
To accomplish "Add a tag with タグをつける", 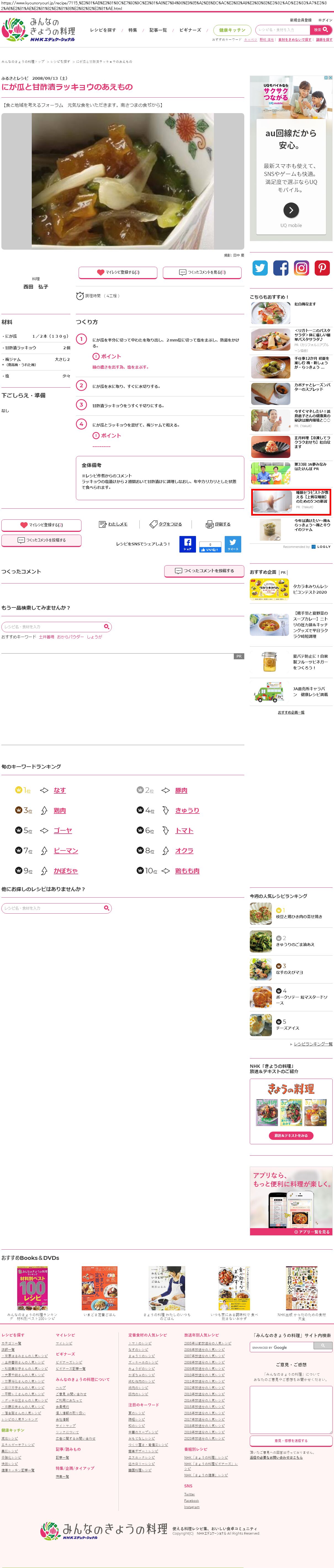I will point(166,524).
